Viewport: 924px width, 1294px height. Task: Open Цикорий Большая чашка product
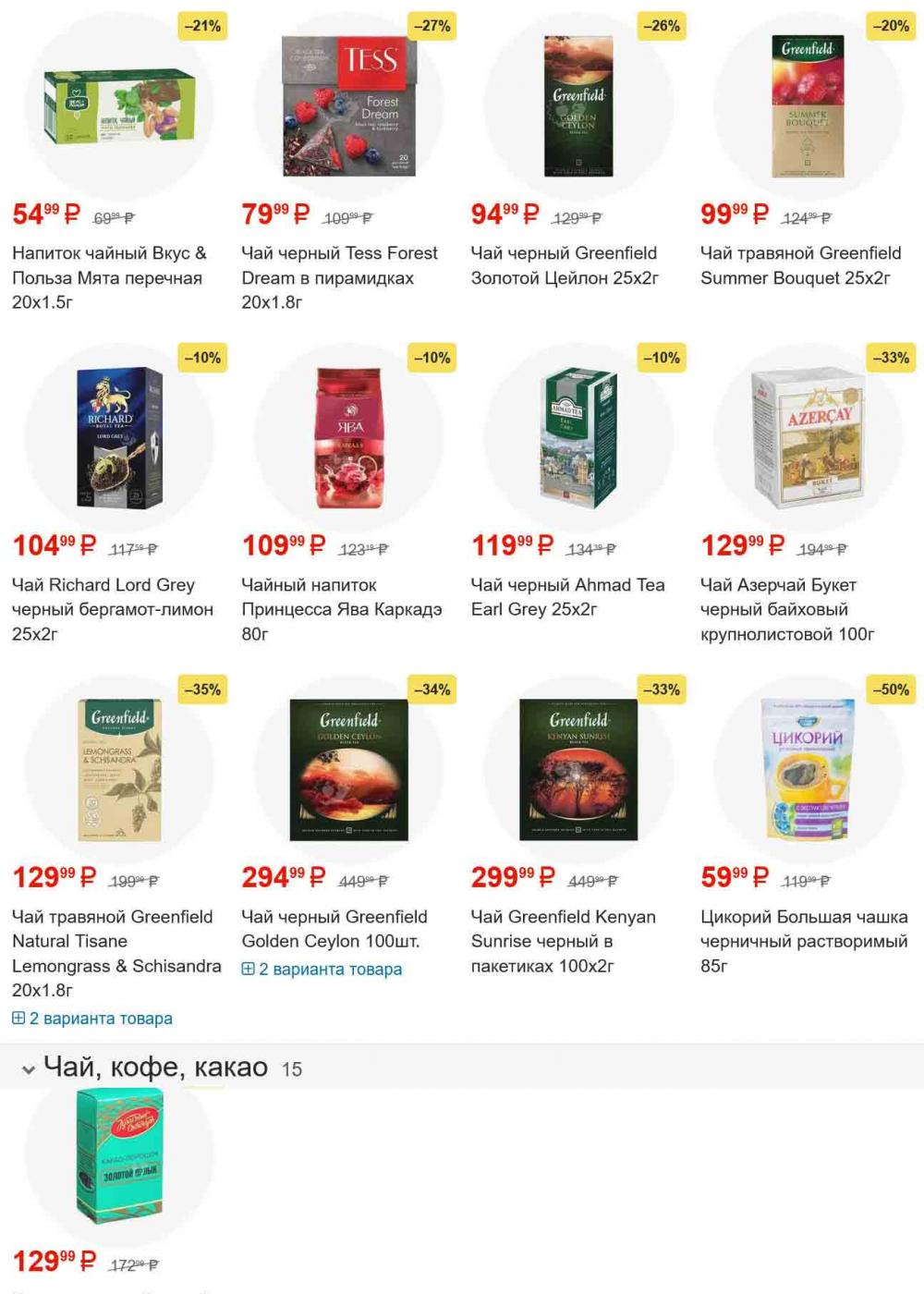coord(804,941)
